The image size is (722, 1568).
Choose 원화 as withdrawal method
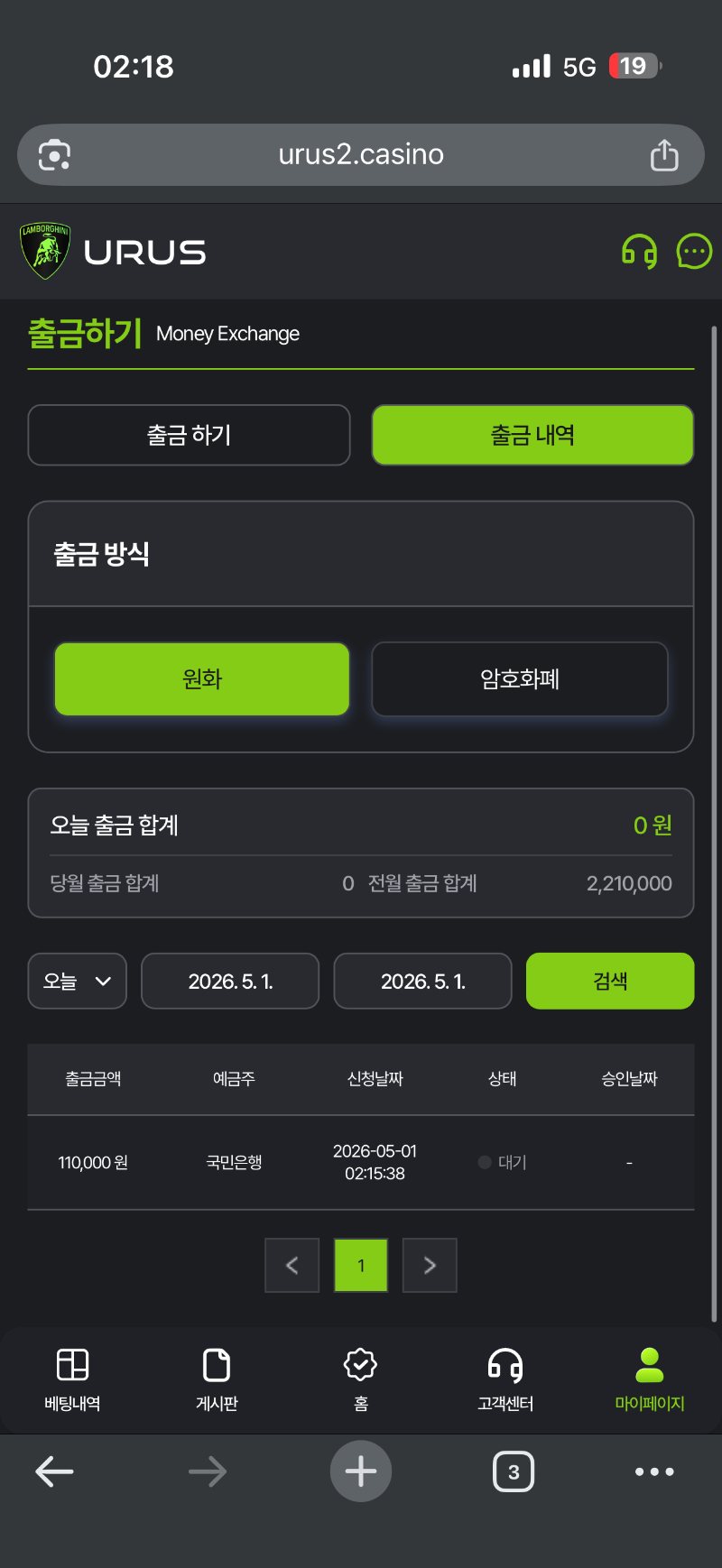tap(202, 678)
